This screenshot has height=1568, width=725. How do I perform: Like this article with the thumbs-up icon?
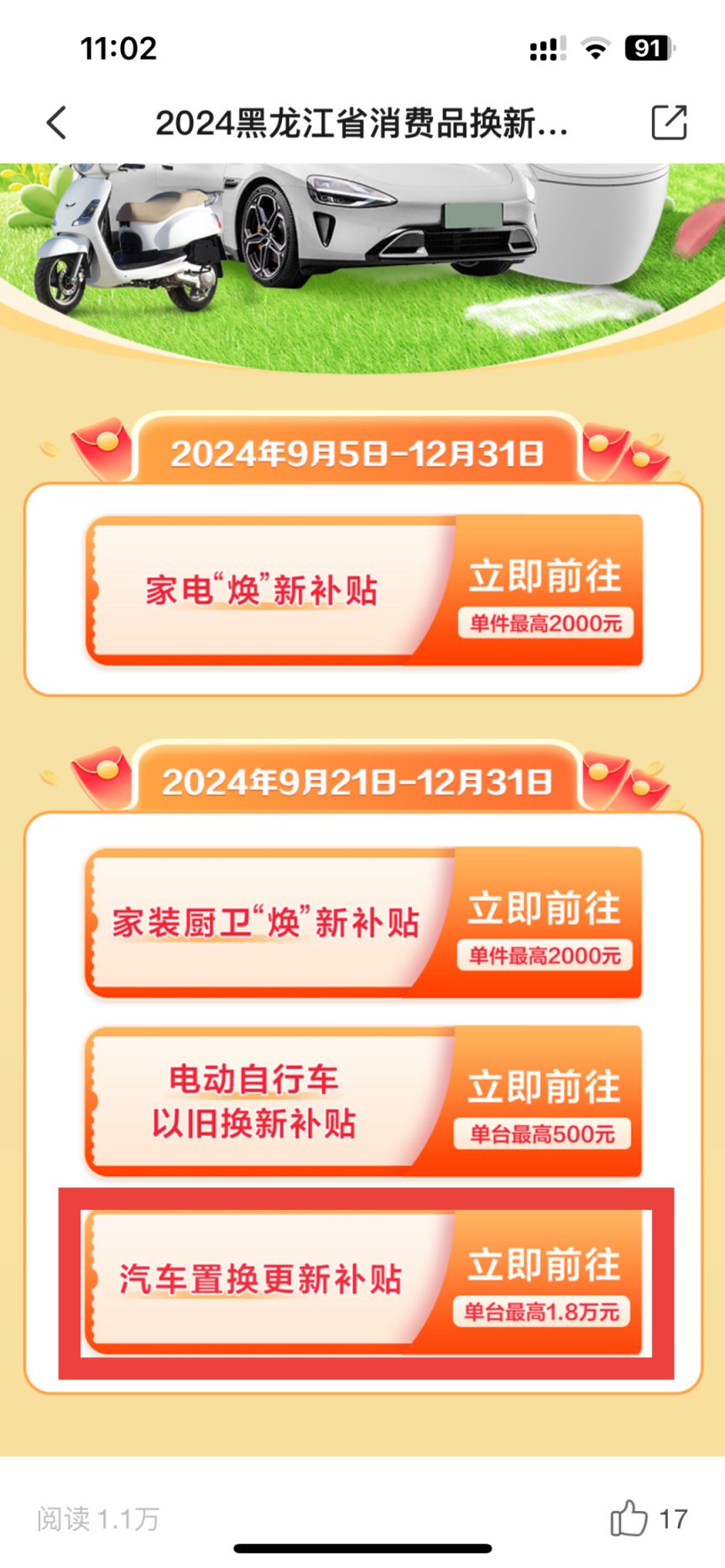click(x=629, y=1518)
